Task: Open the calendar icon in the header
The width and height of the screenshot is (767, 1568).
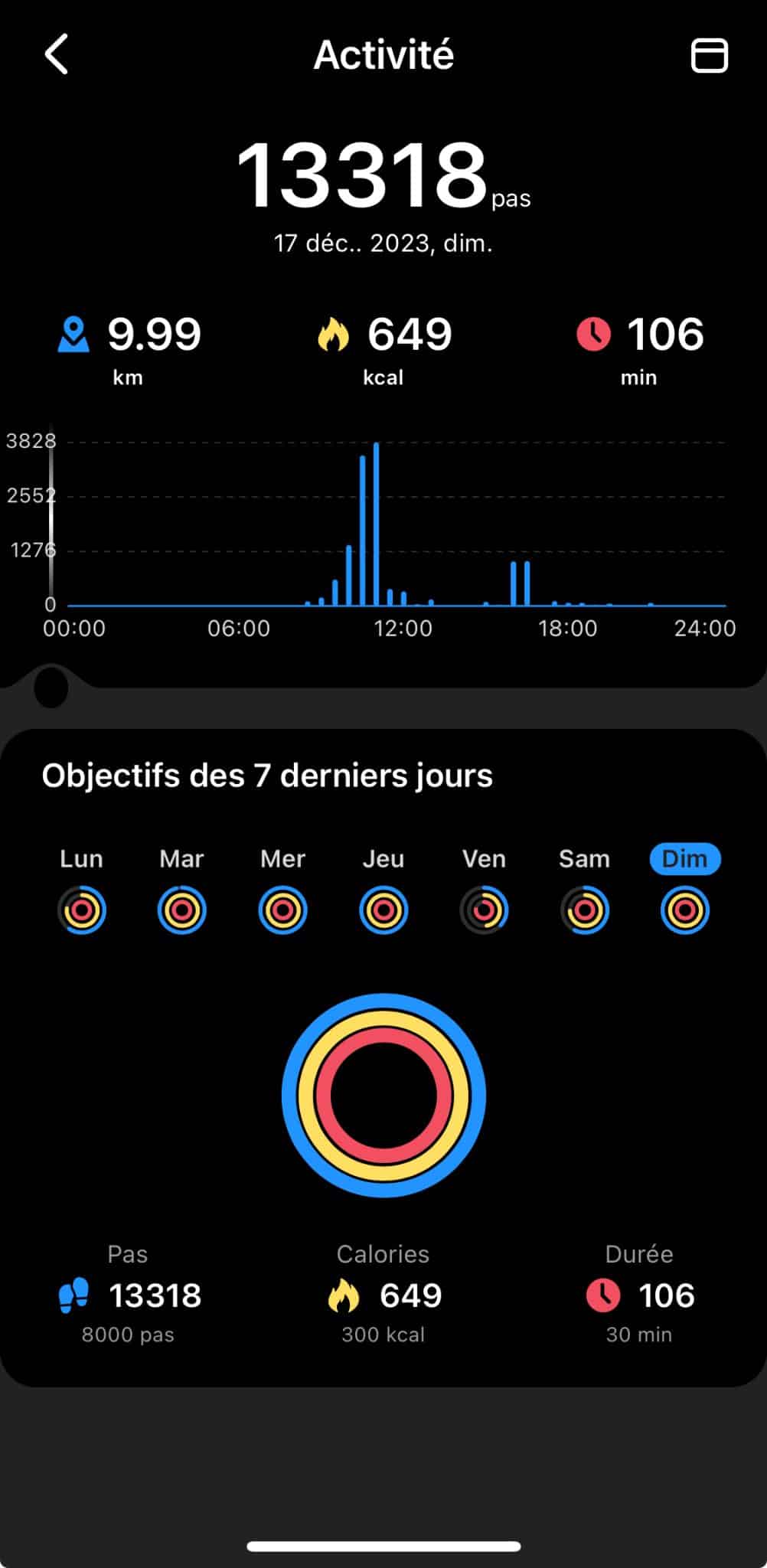Action: (x=709, y=56)
